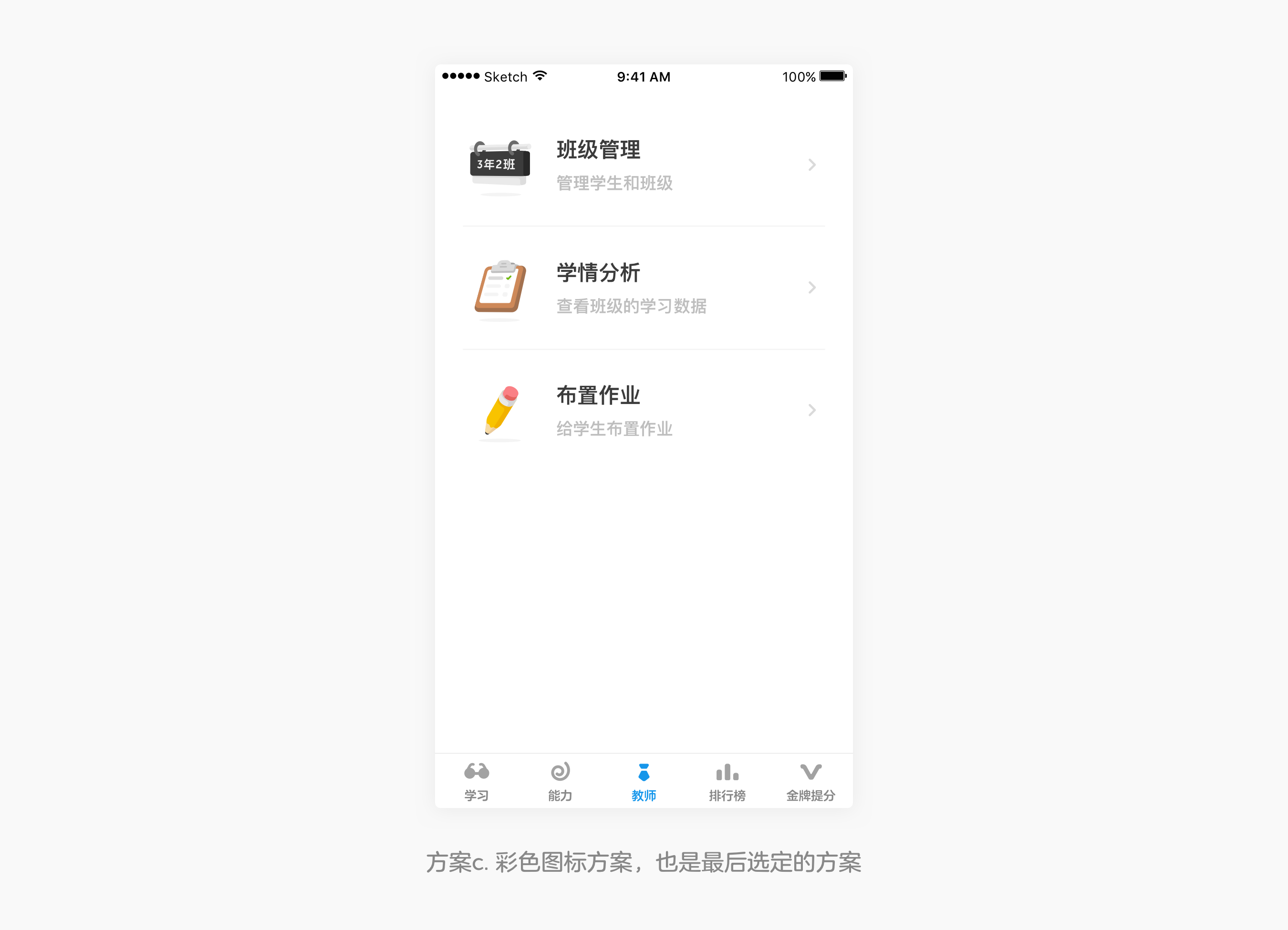Open the 布置作业 row
1288x930 pixels.
click(644, 411)
